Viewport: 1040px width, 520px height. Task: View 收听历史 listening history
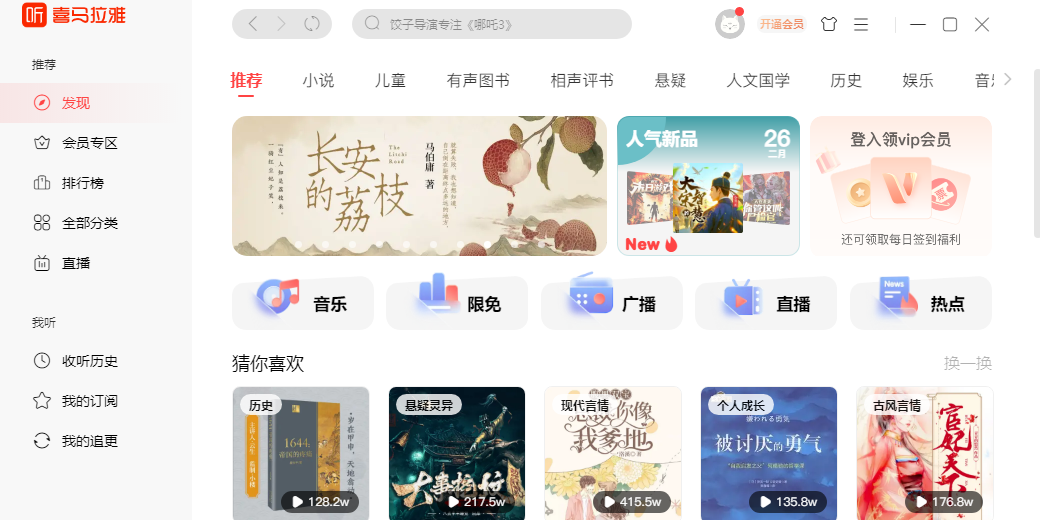(90, 361)
